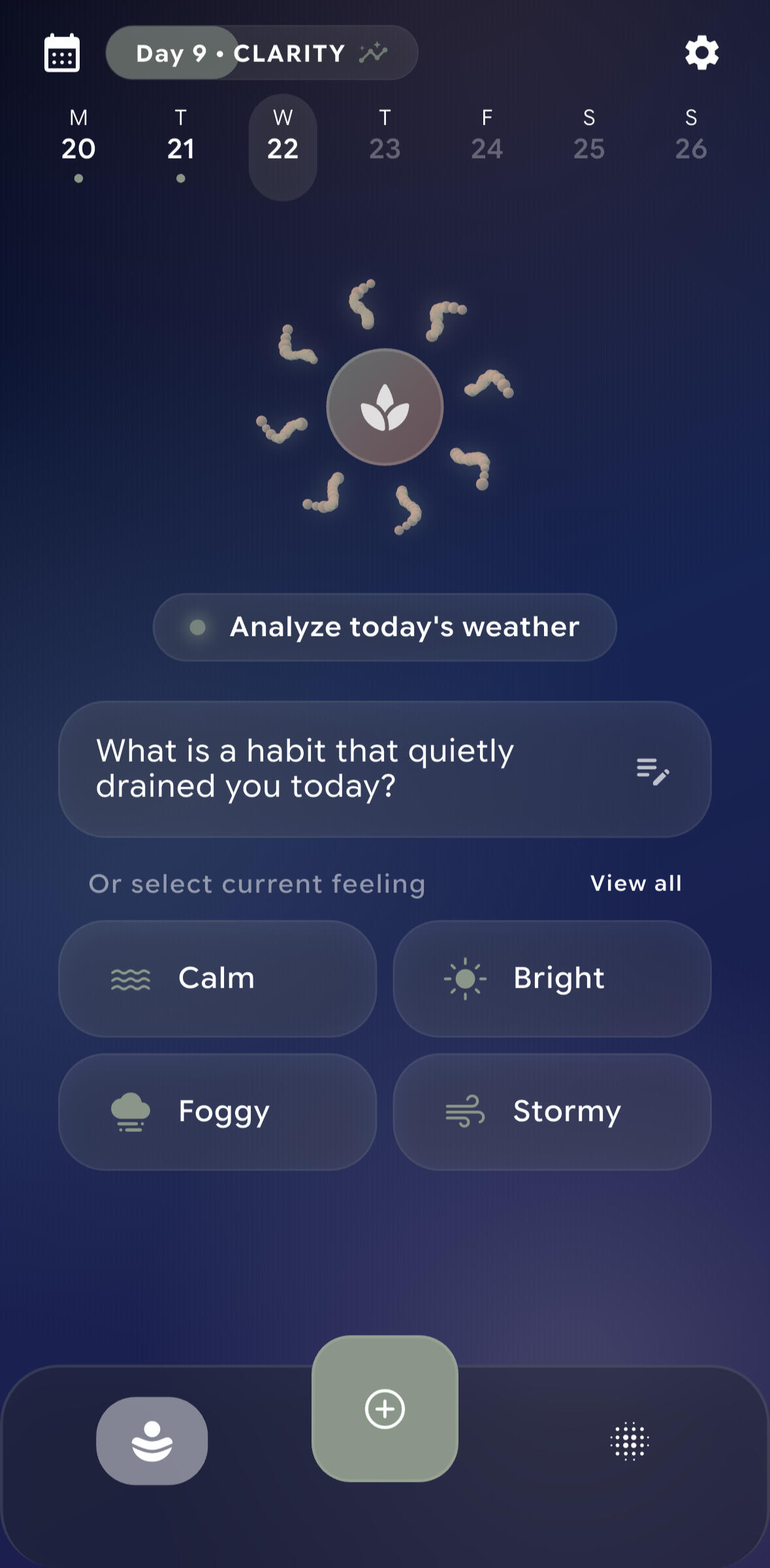
Task: Choose the Foggy feeling
Action: click(x=217, y=1112)
